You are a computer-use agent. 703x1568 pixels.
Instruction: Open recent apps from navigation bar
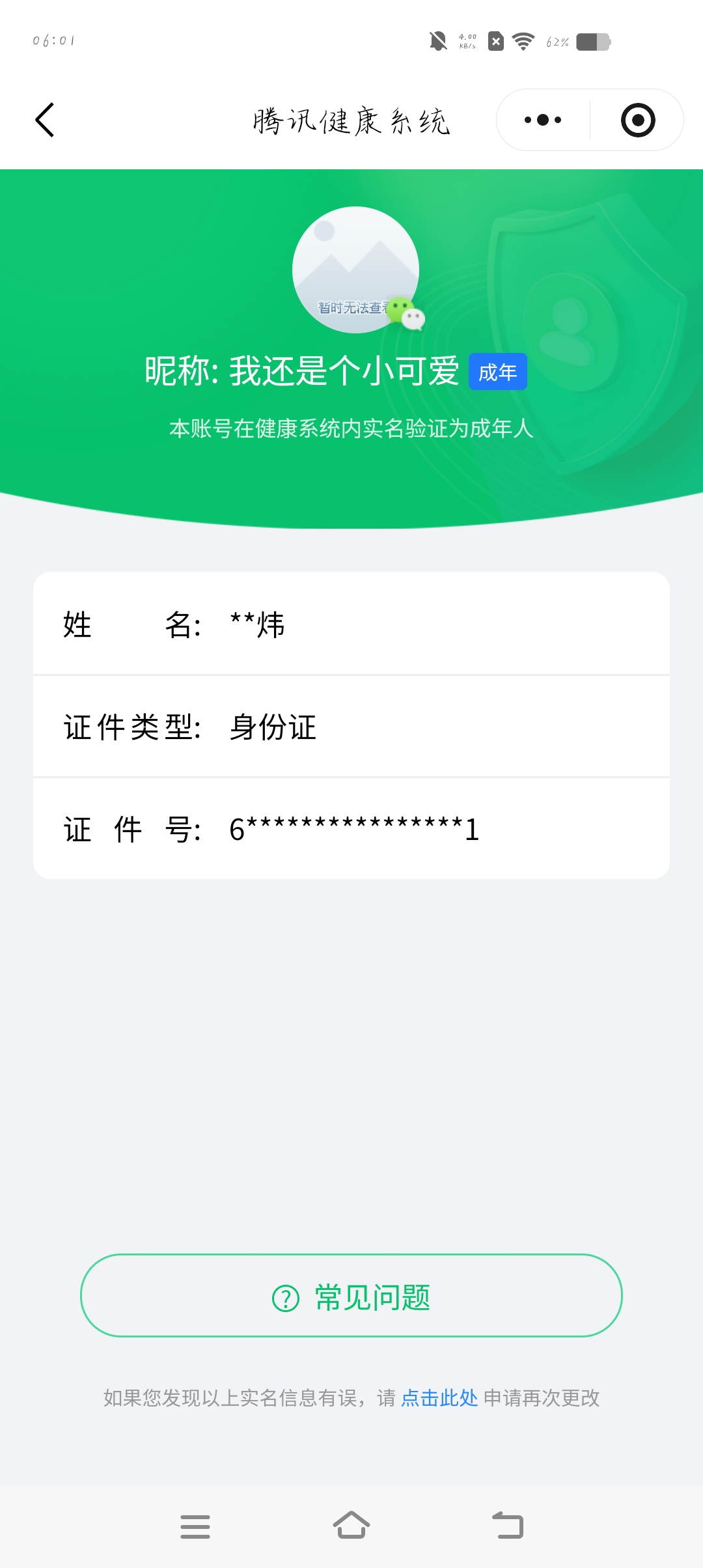(x=195, y=1526)
